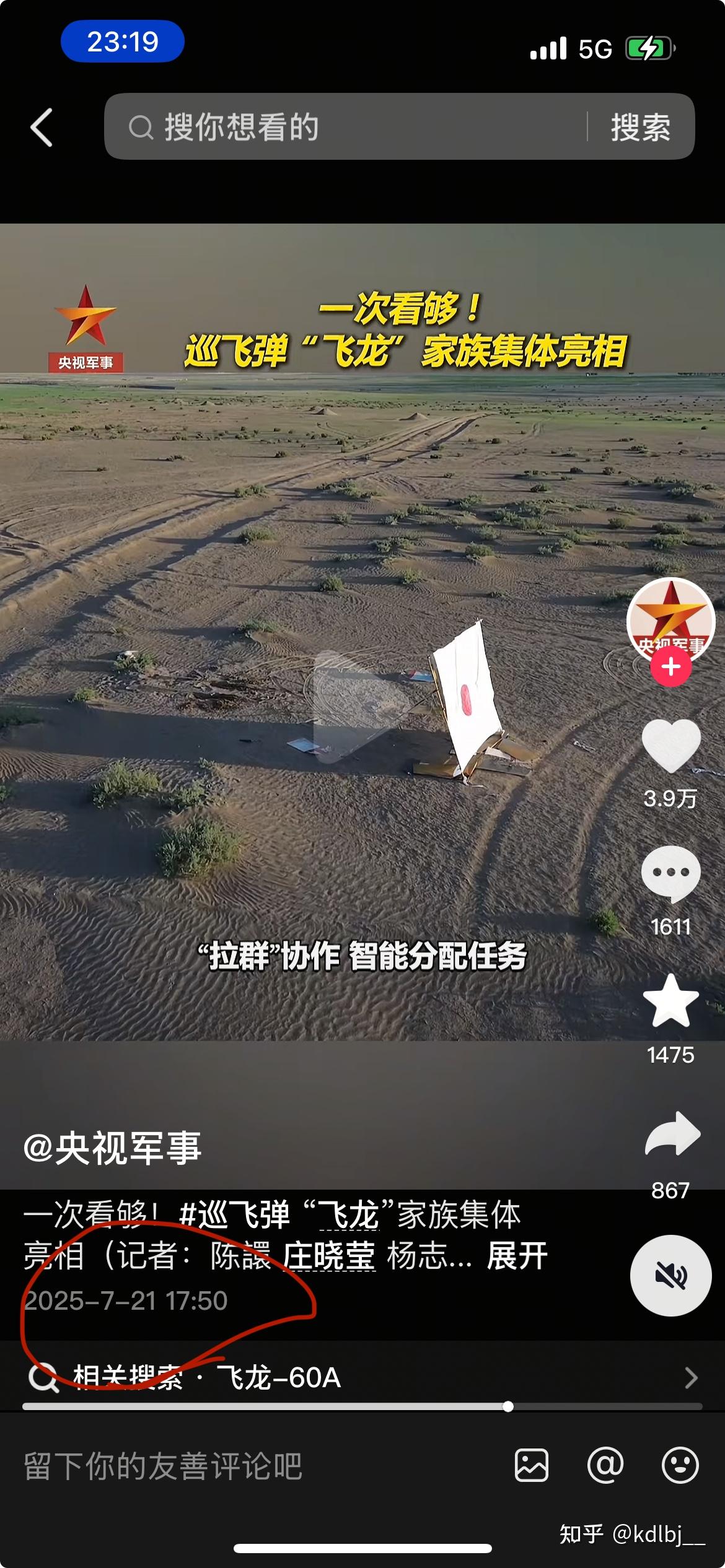
Task: Like this video
Action: click(x=670, y=746)
